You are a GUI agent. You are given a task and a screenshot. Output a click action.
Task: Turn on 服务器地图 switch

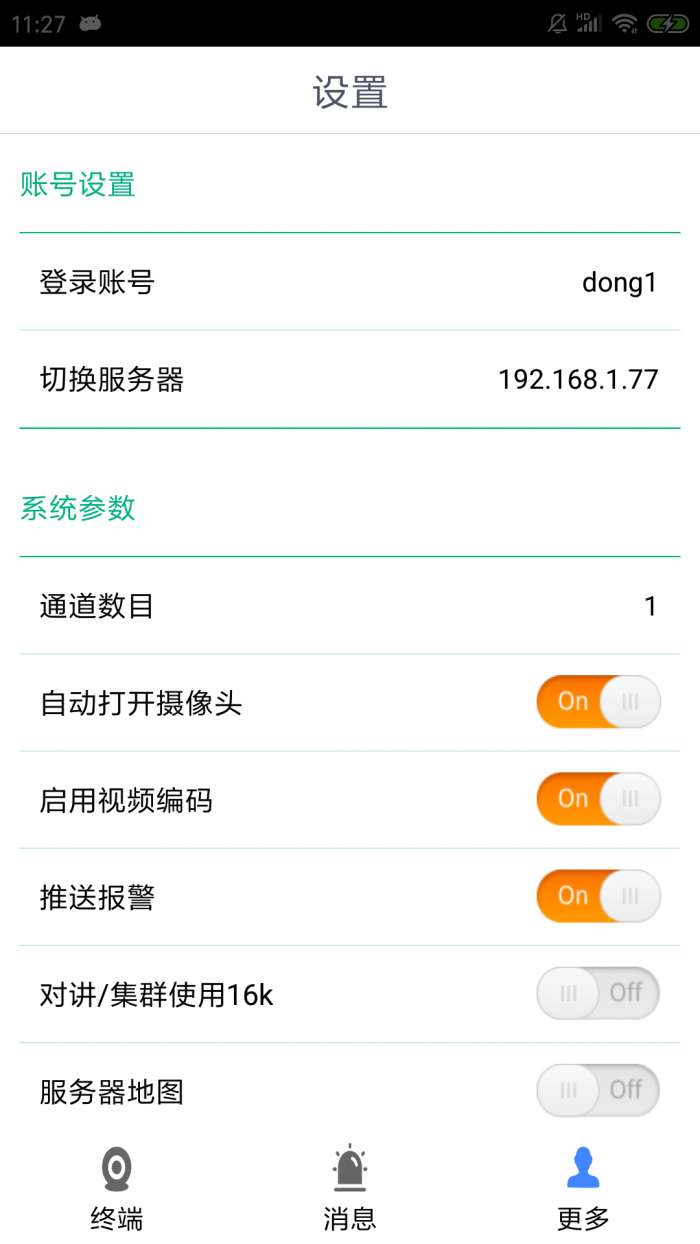[x=598, y=1089]
